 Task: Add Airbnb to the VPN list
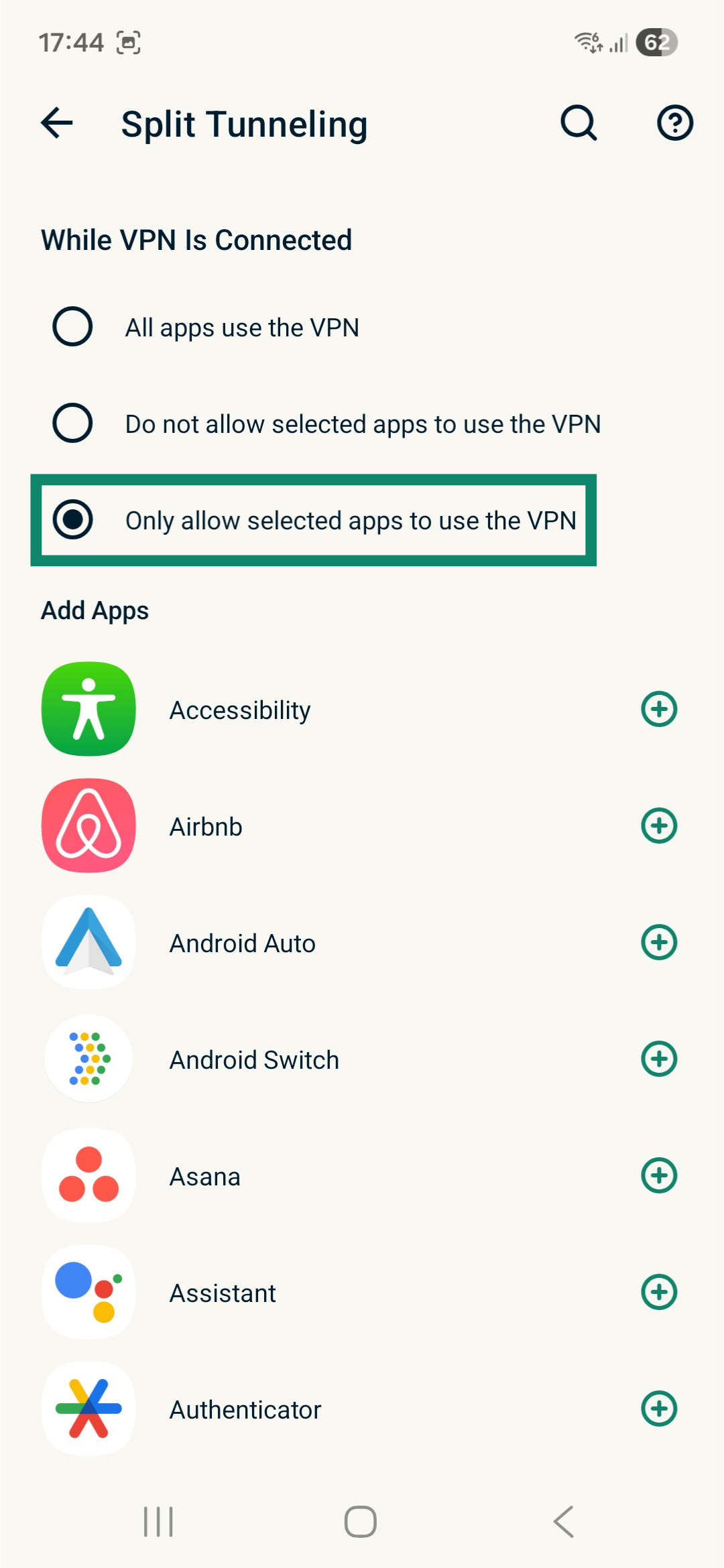coord(659,826)
